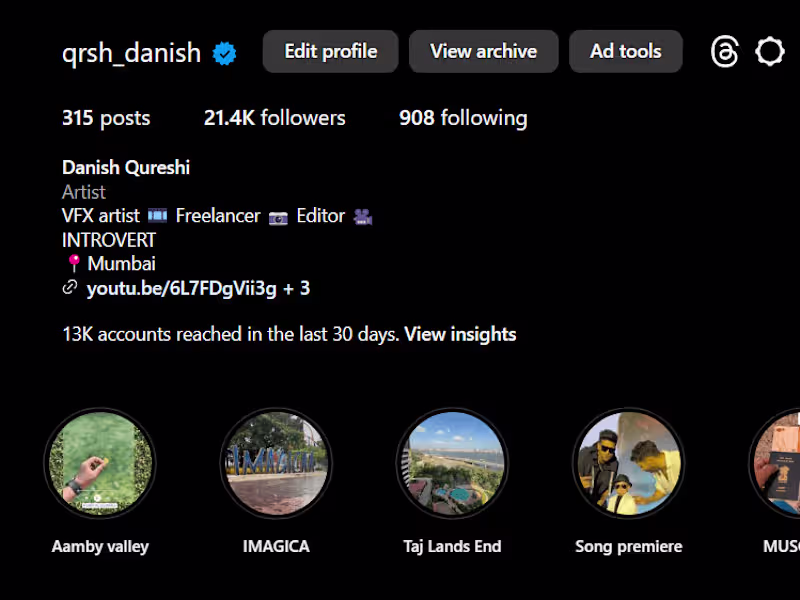Open the IMAGICA highlight
This screenshot has height=600, width=800.
pyautogui.click(x=276, y=463)
